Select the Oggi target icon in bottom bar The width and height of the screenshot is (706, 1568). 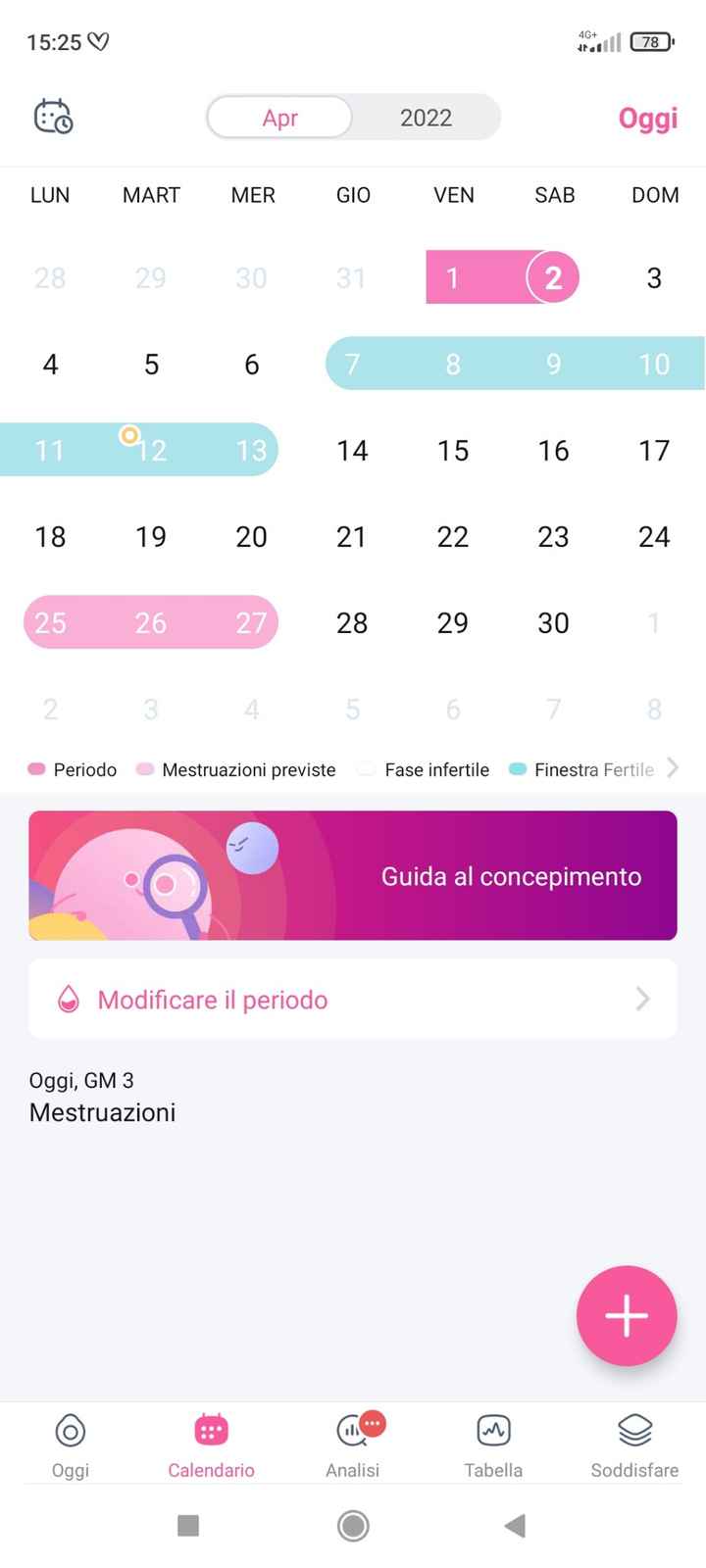pyautogui.click(x=70, y=1431)
